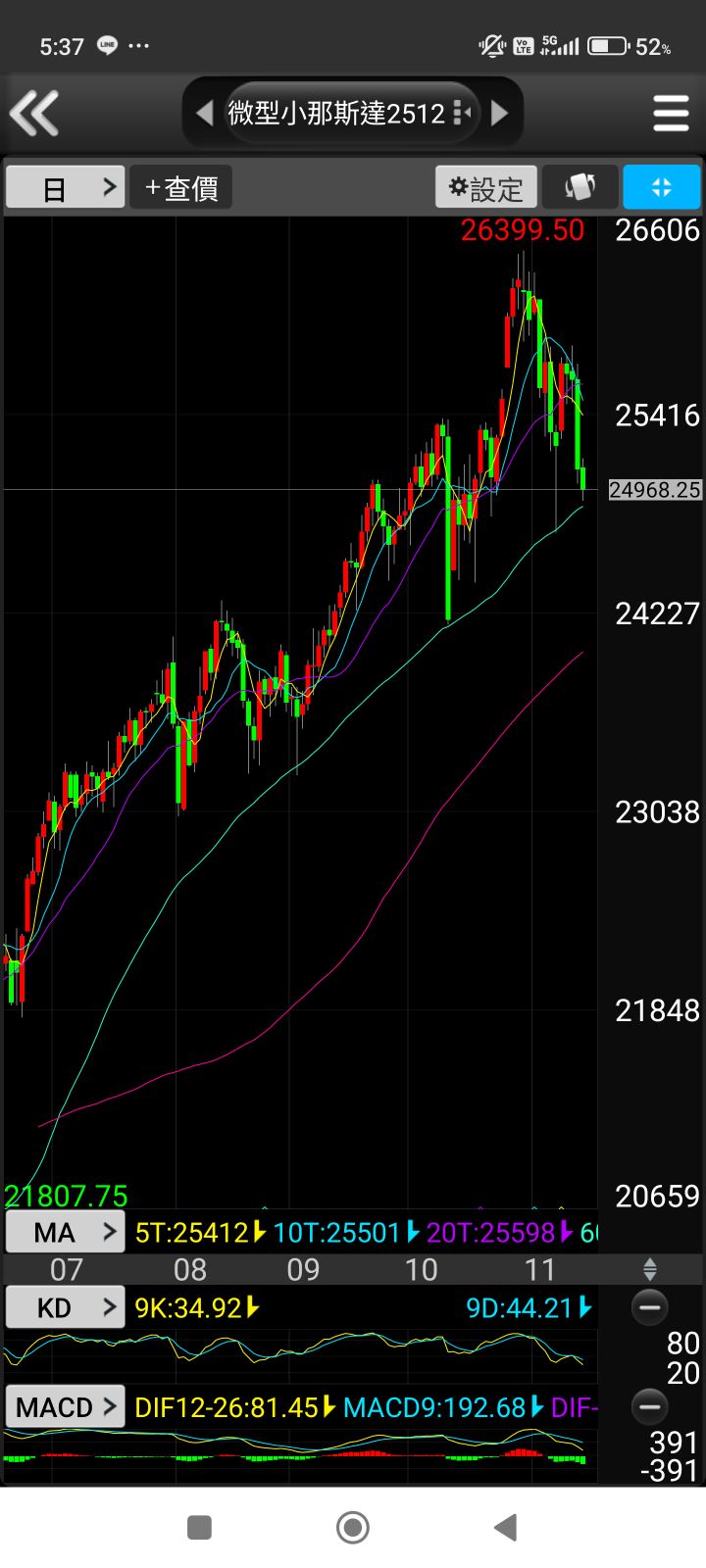The width and height of the screenshot is (706, 1568).
Task: Open chart 設定 settings
Action: coord(486,187)
